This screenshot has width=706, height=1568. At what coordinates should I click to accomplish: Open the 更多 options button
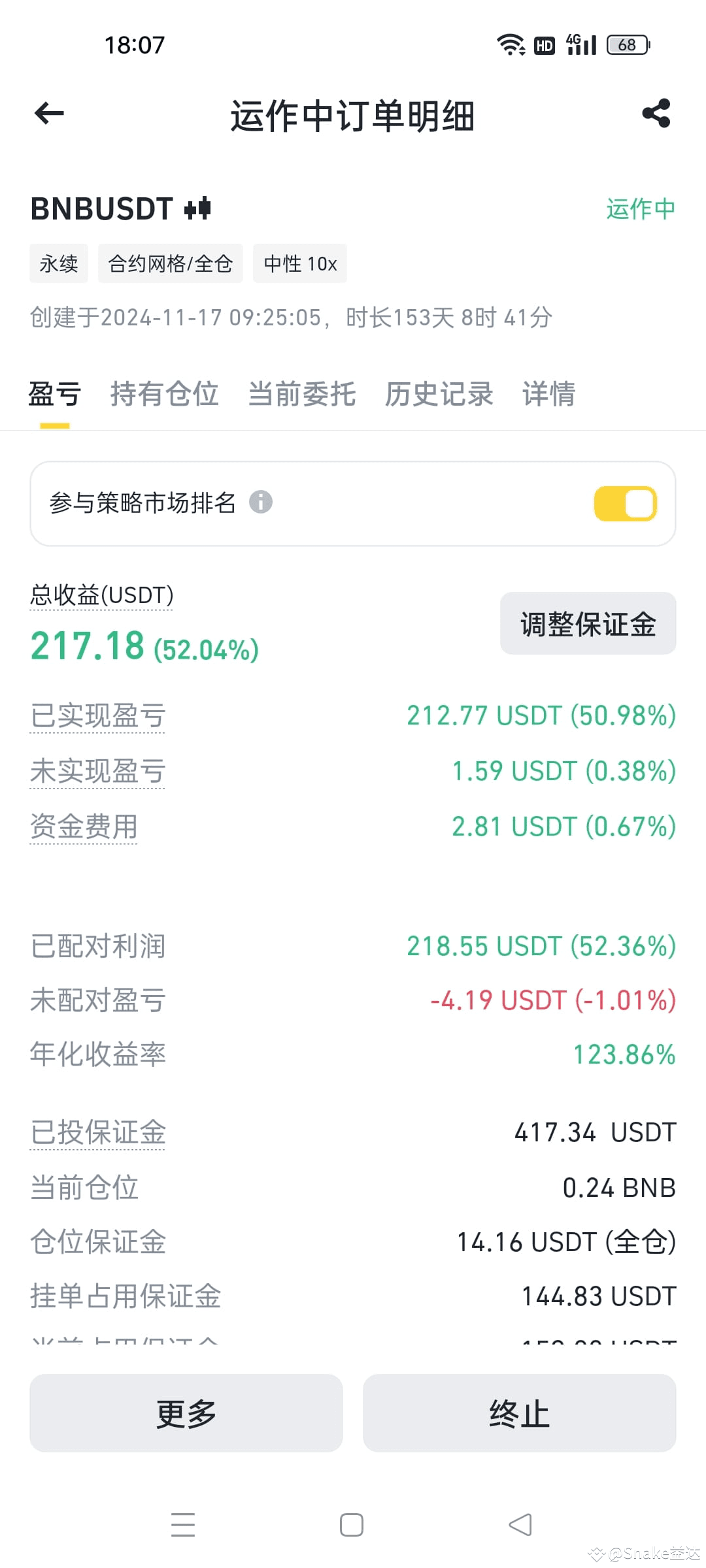click(186, 1413)
